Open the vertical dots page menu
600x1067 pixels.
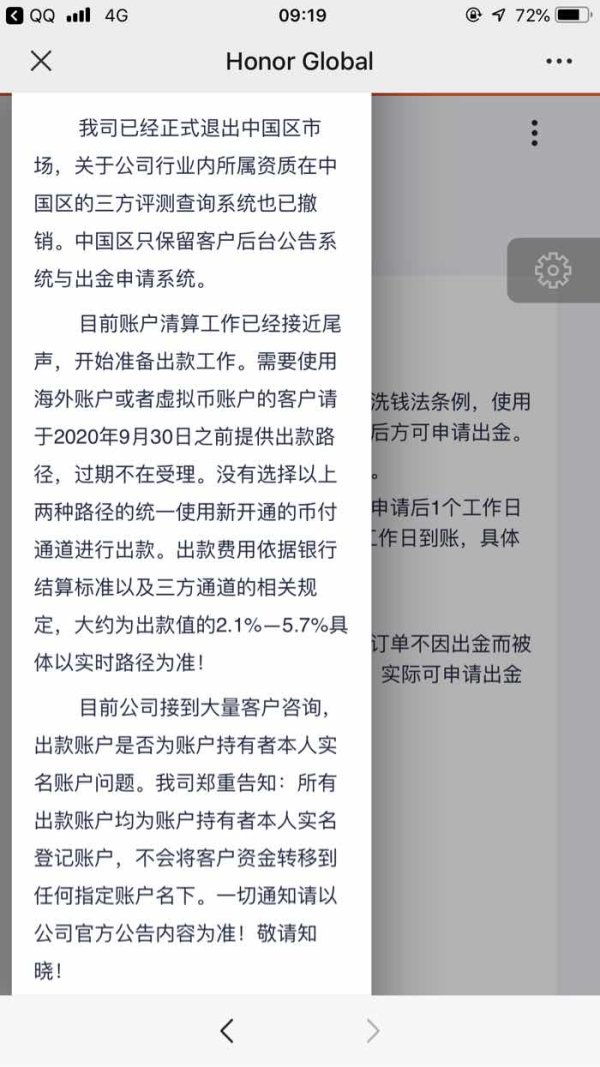click(535, 133)
